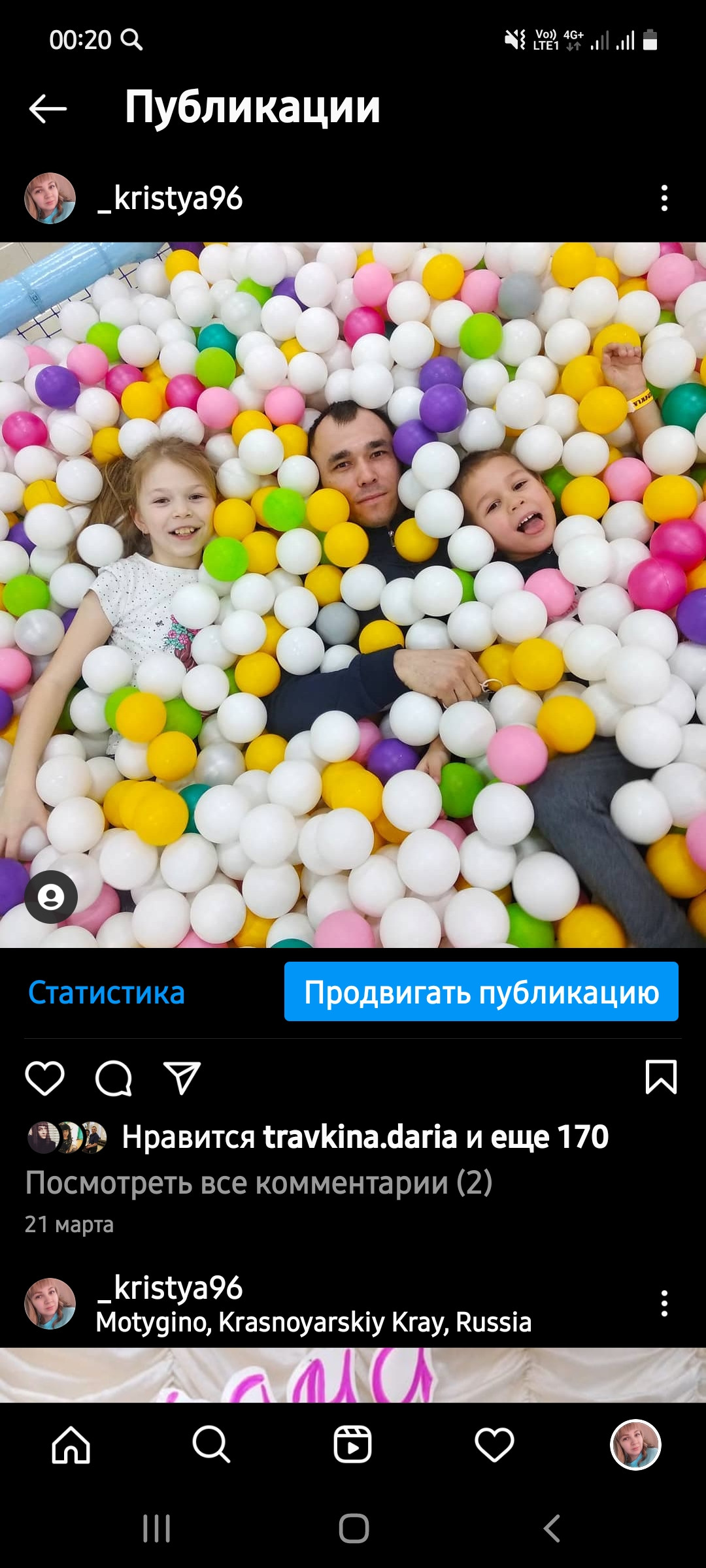Tap Продвигать публикацию button
Viewport: 706px width, 1568px height.
tap(481, 992)
